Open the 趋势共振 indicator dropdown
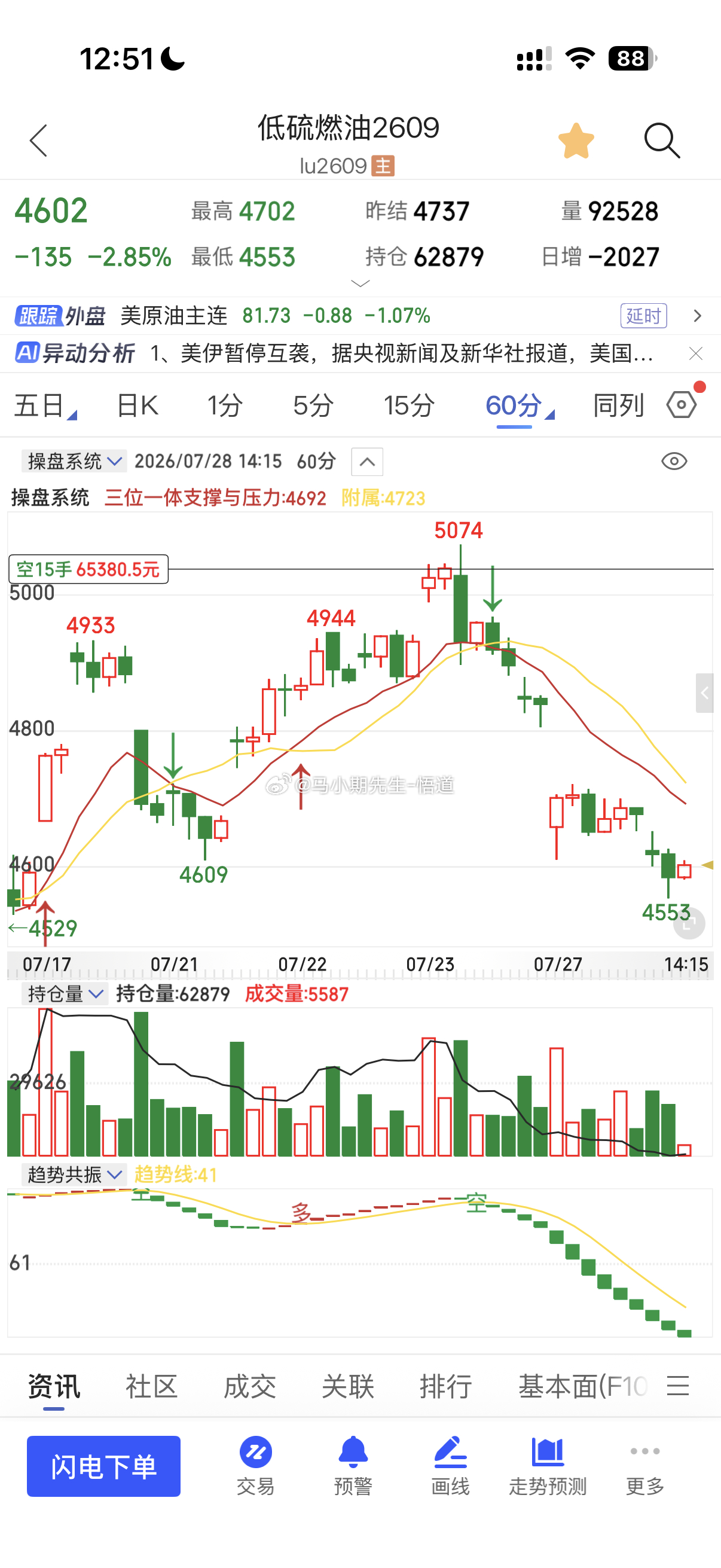This screenshot has height=1568, width=721. 74,1174
